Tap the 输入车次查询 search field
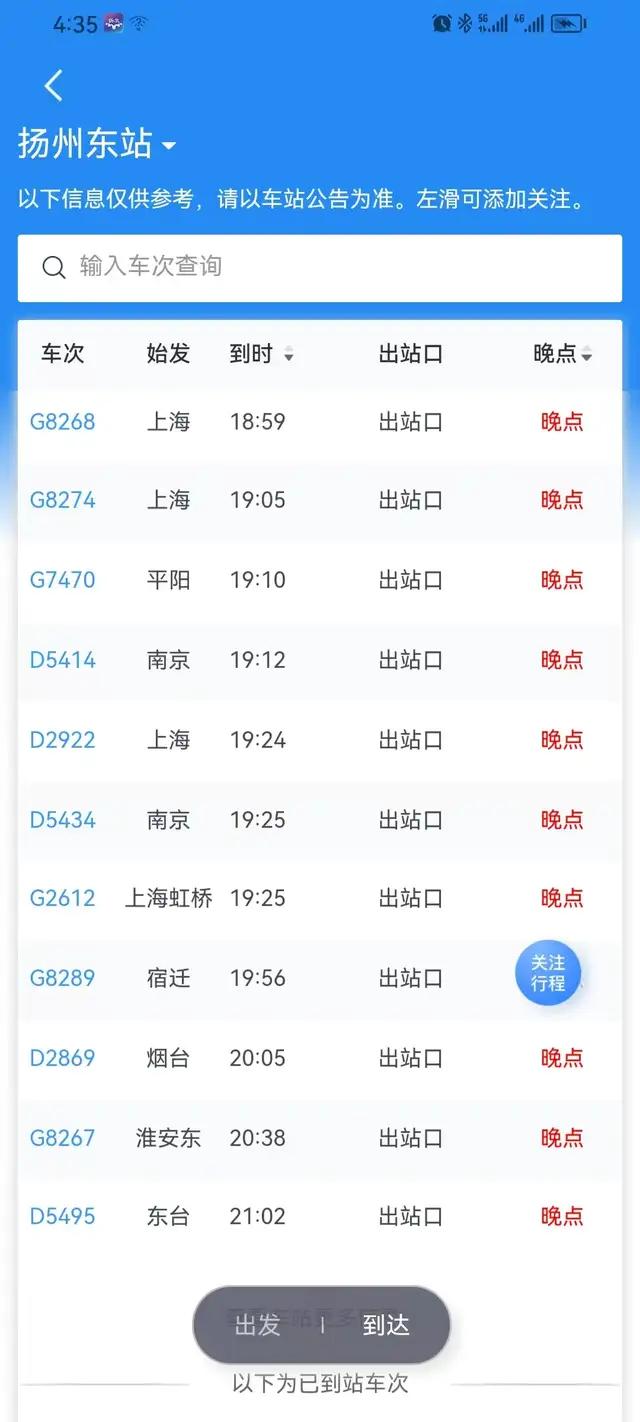Viewport: 640px width, 1422px height. [320, 267]
